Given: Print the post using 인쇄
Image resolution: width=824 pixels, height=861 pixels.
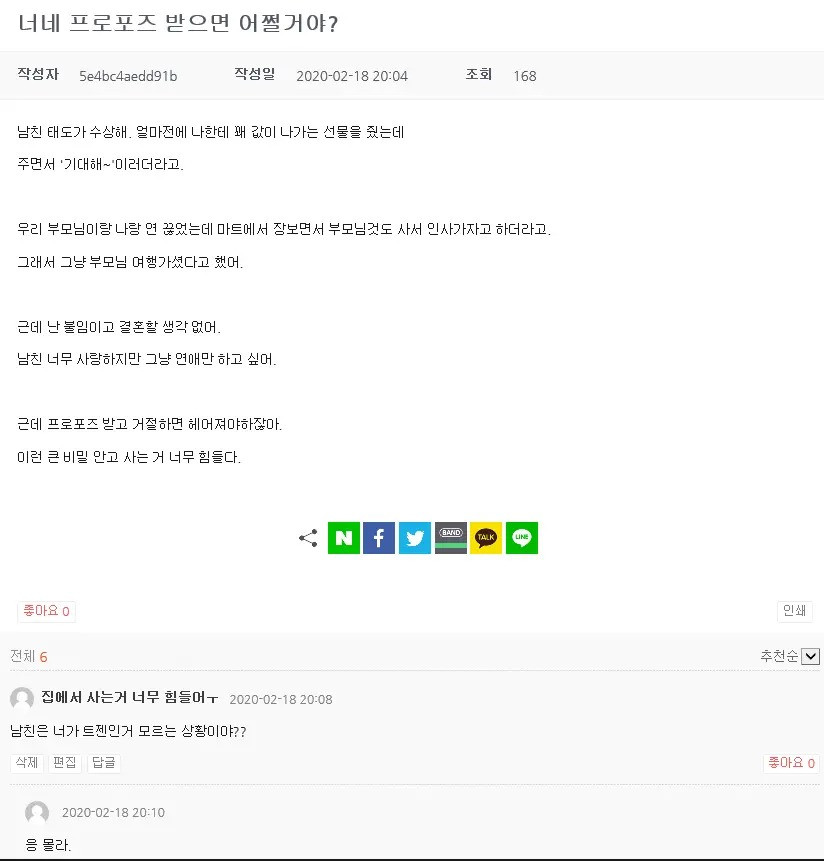Looking at the screenshot, I should click(794, 611).
